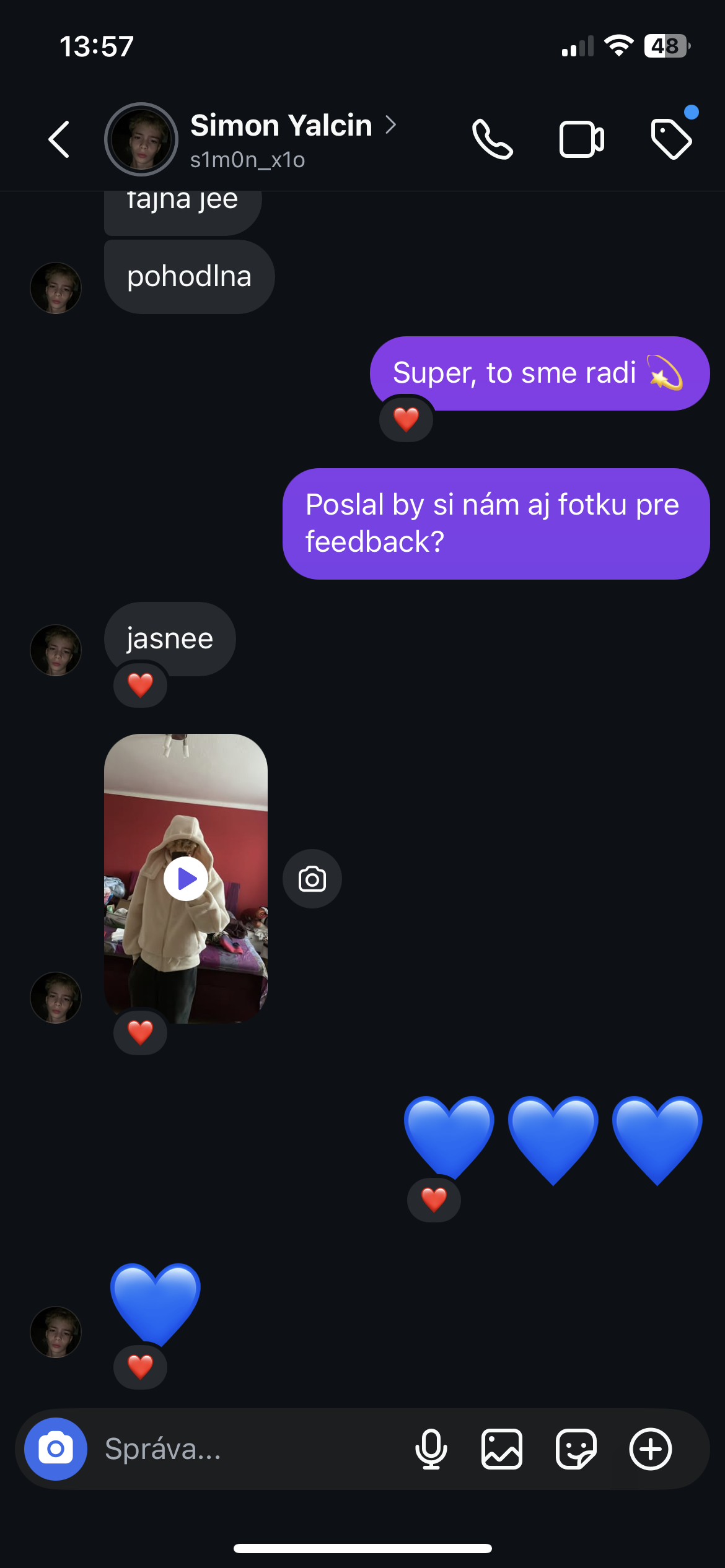Viewport: 725px width, 1568px height.
Task: Open the camera from the message bar
Action: pyautogui.click(x=56, y=1449)
